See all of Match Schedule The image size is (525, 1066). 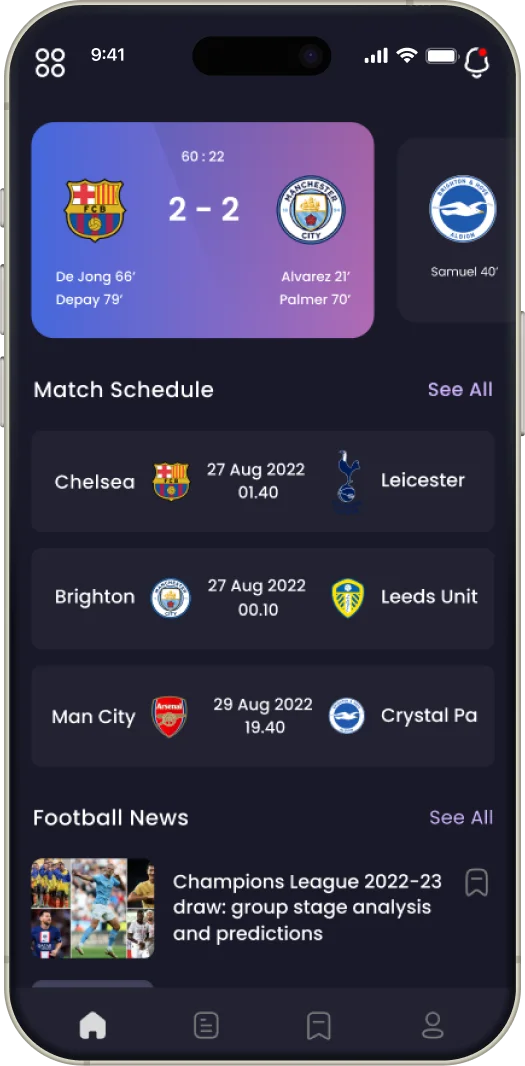pos(460,390)
